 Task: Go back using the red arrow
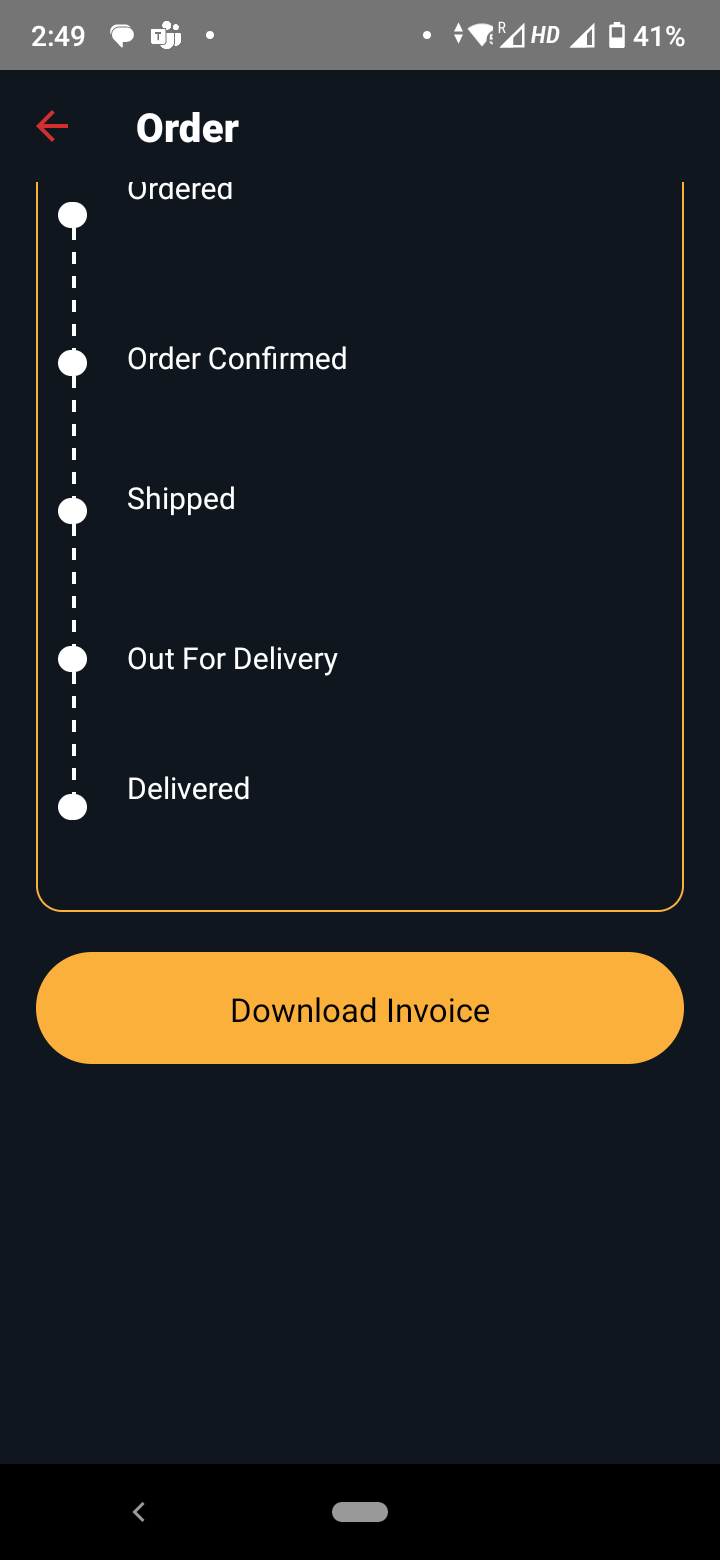pos(52,126)
